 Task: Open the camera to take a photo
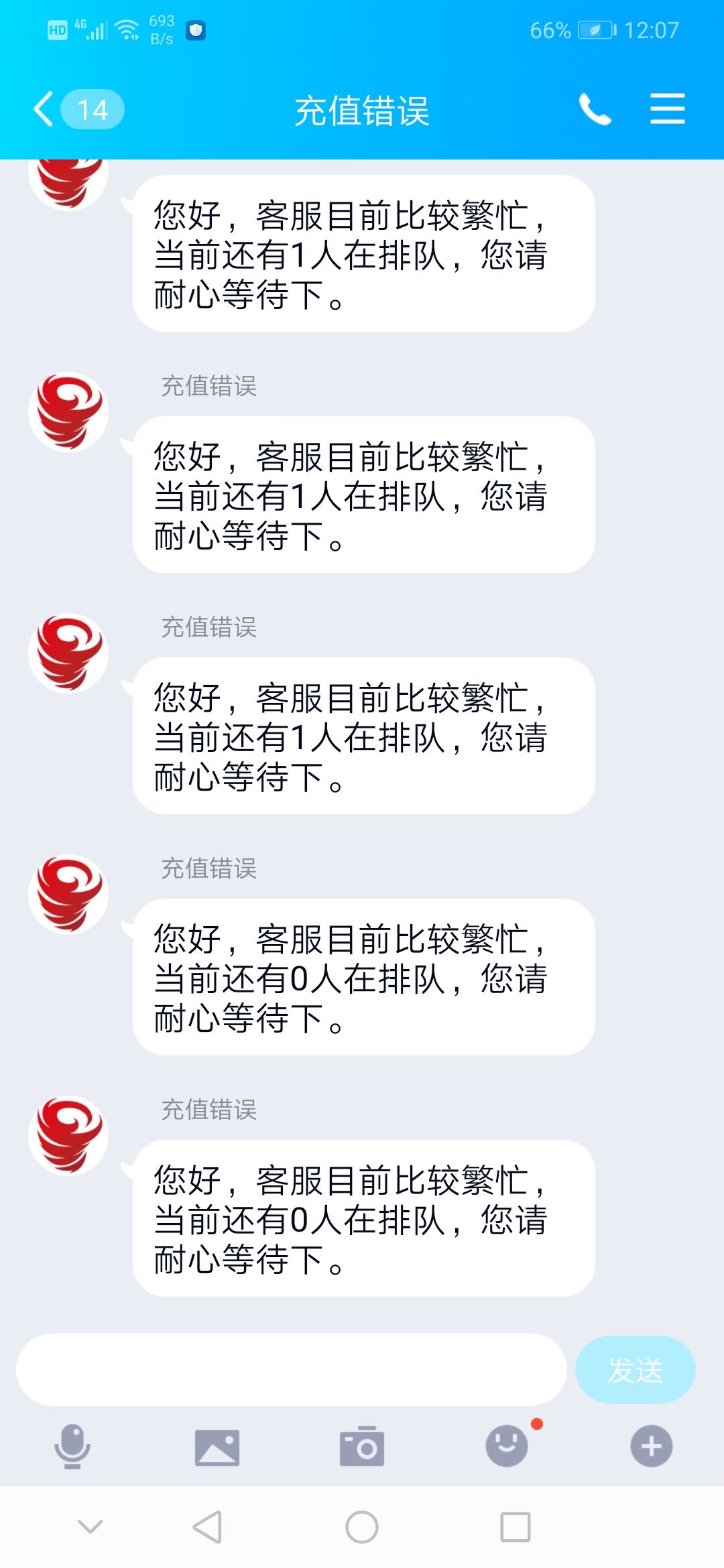click(x=362, y=1446)
